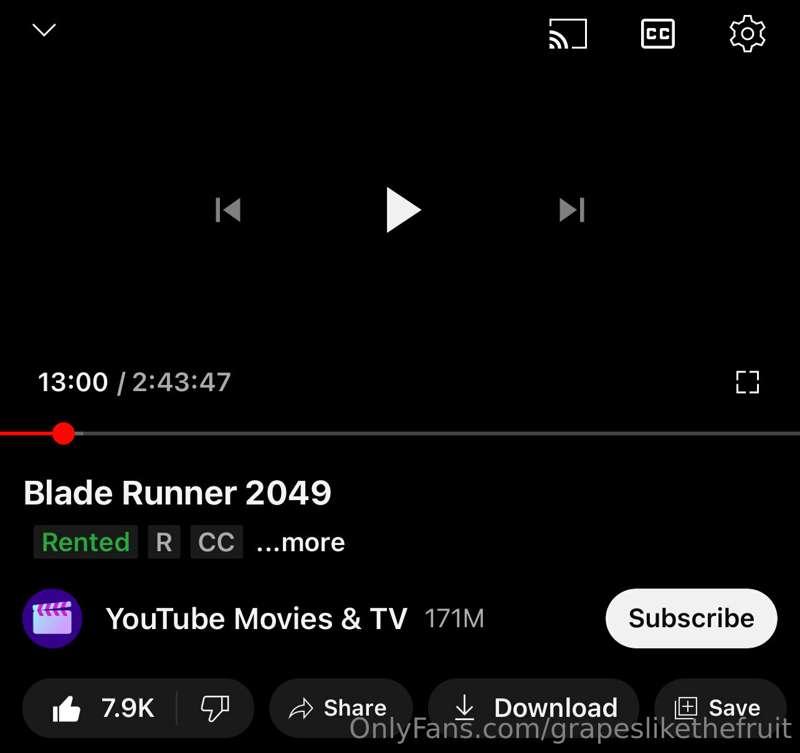
Task: Download the movie for offline viewing
Action: [535, 709]
